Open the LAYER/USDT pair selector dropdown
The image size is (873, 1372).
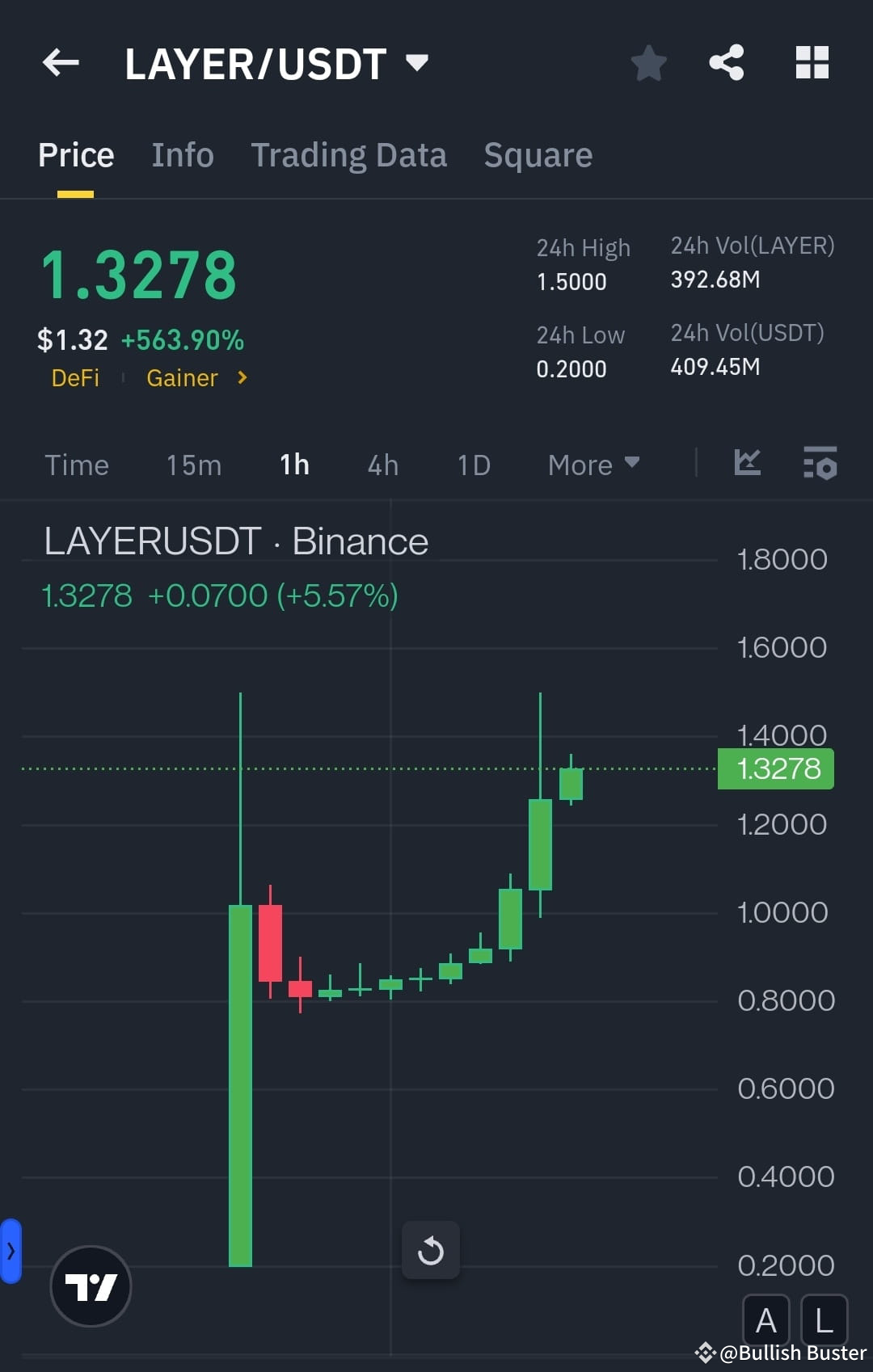(417, 63)
